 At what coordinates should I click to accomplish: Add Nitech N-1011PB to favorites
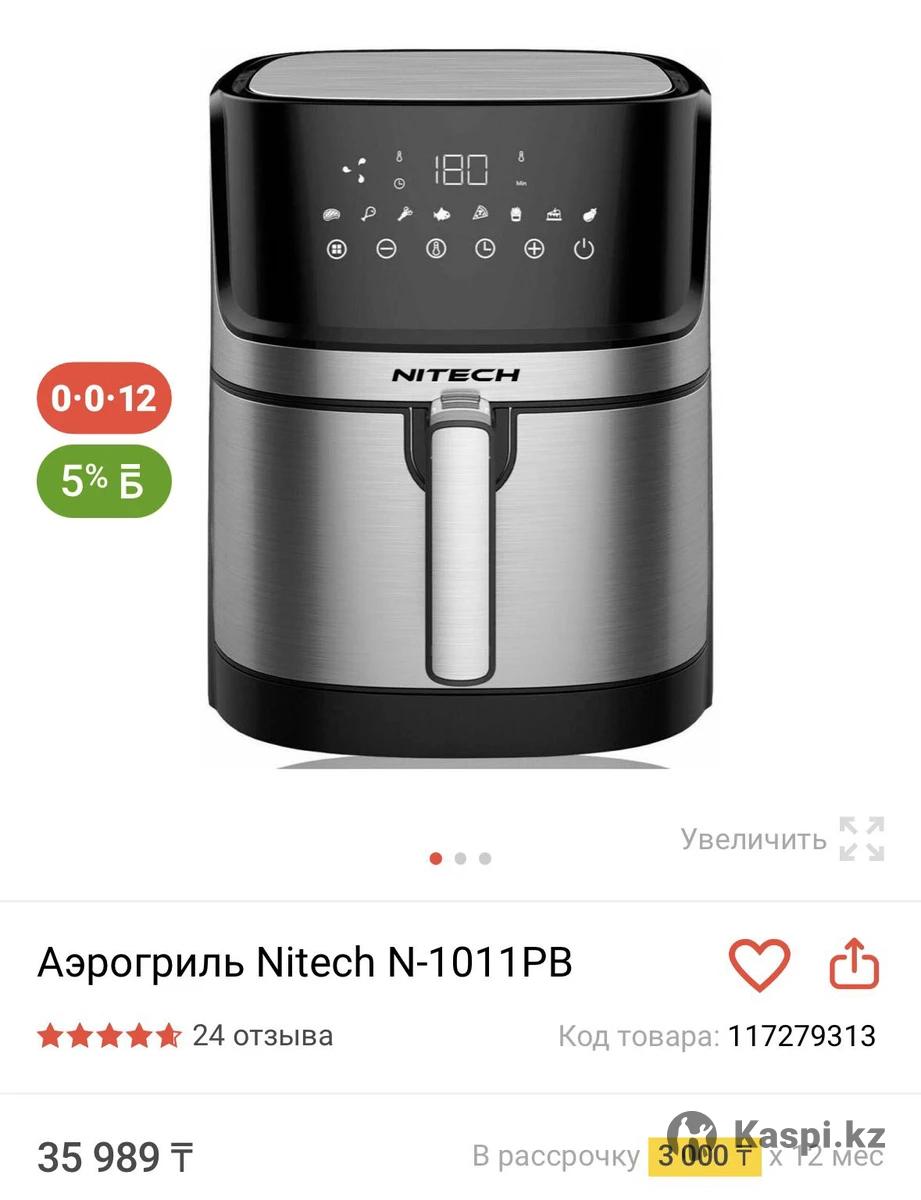[x=759, y=966]
